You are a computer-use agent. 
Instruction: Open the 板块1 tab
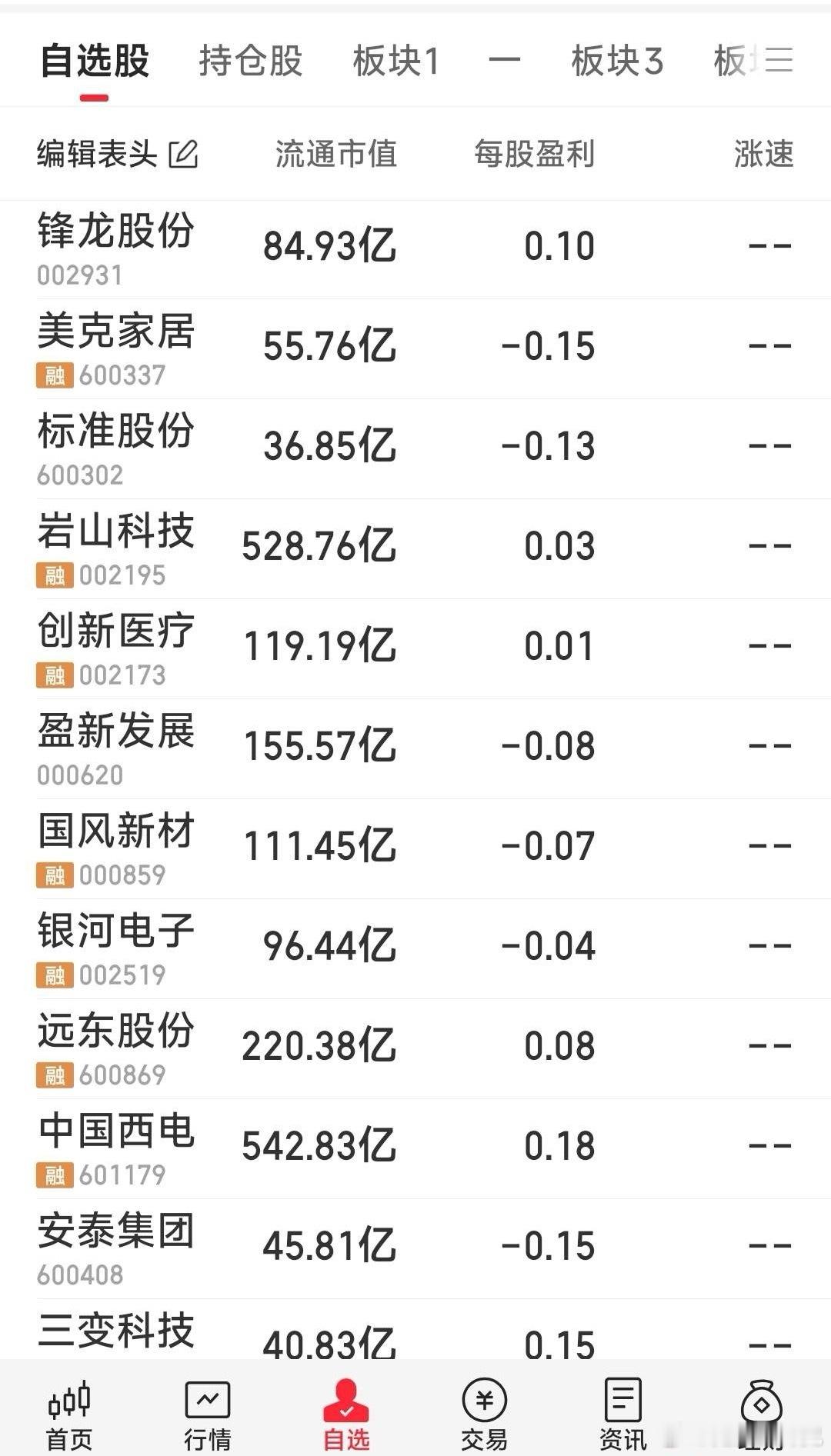(395, 61)
